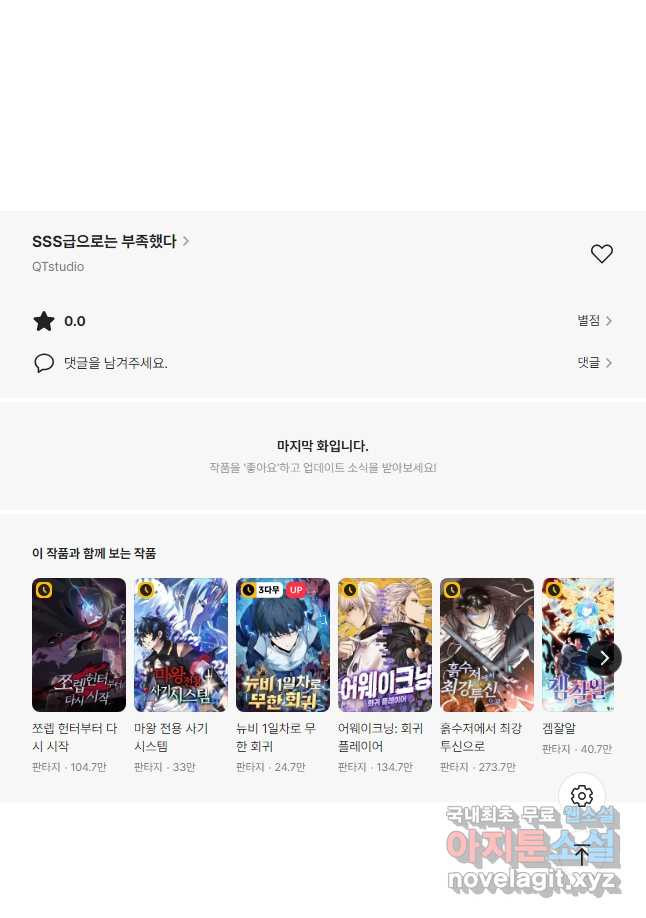This screenshot has width=646, height=918.
Task: Show next recommended titles with the arrow
Action: [604, 658]
